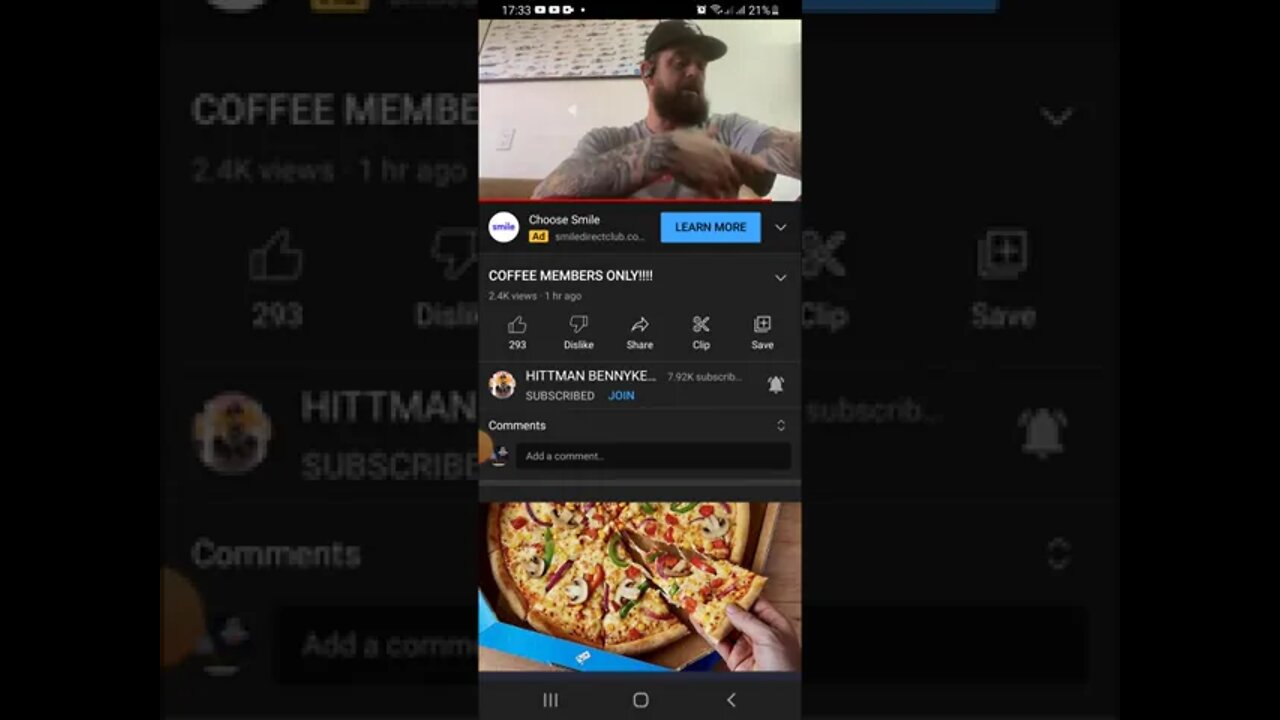Expand the Choose Smile ad chevron
The width and height of the screenshot is (1280, 720).
point(781,228)
